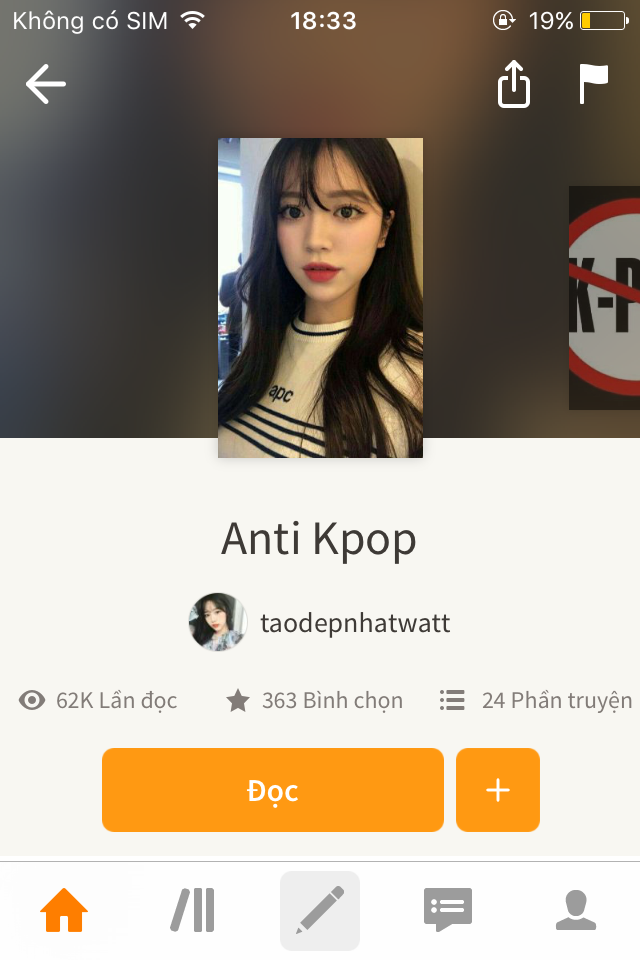Open the Library tab

coord(192,910)
